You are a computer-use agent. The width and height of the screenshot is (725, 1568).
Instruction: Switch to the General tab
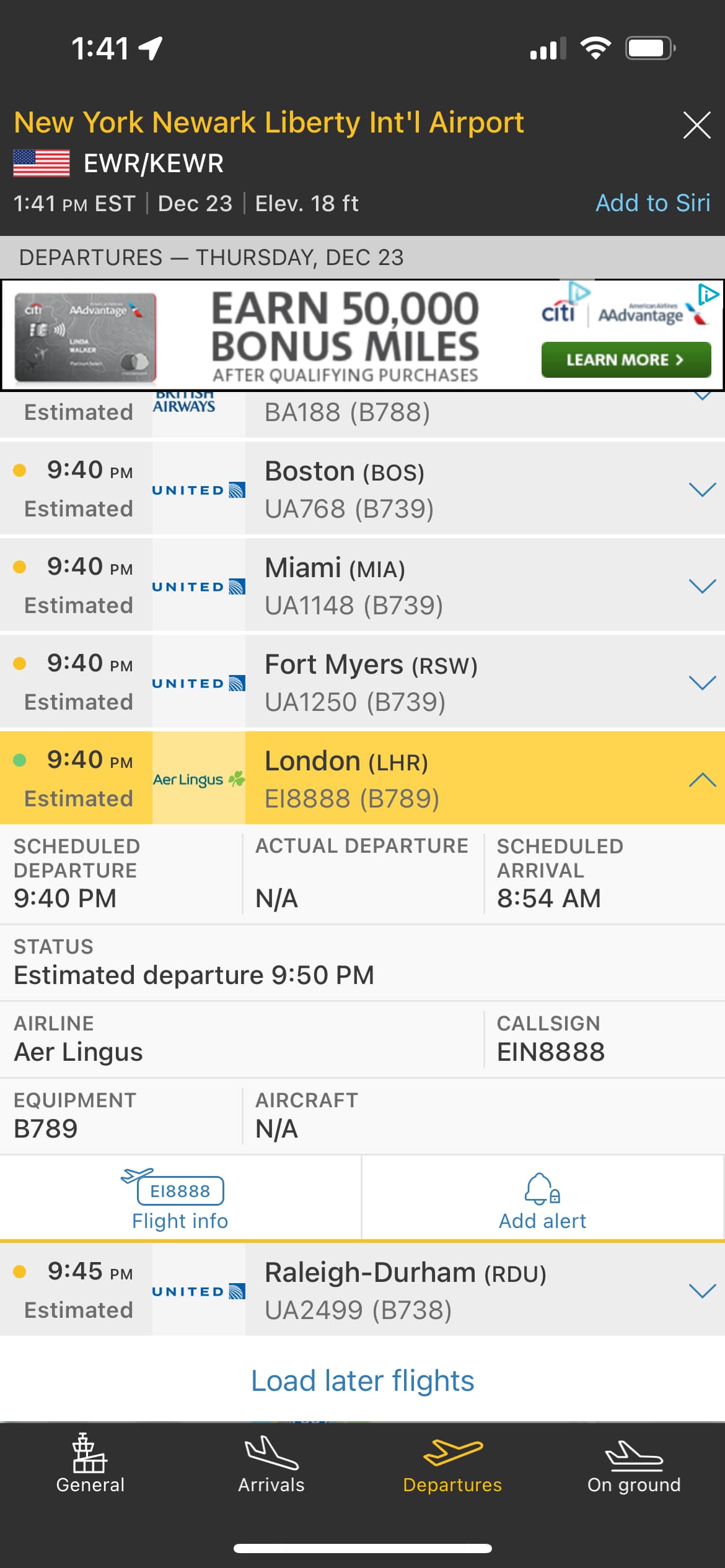(x=90, y=1465)
